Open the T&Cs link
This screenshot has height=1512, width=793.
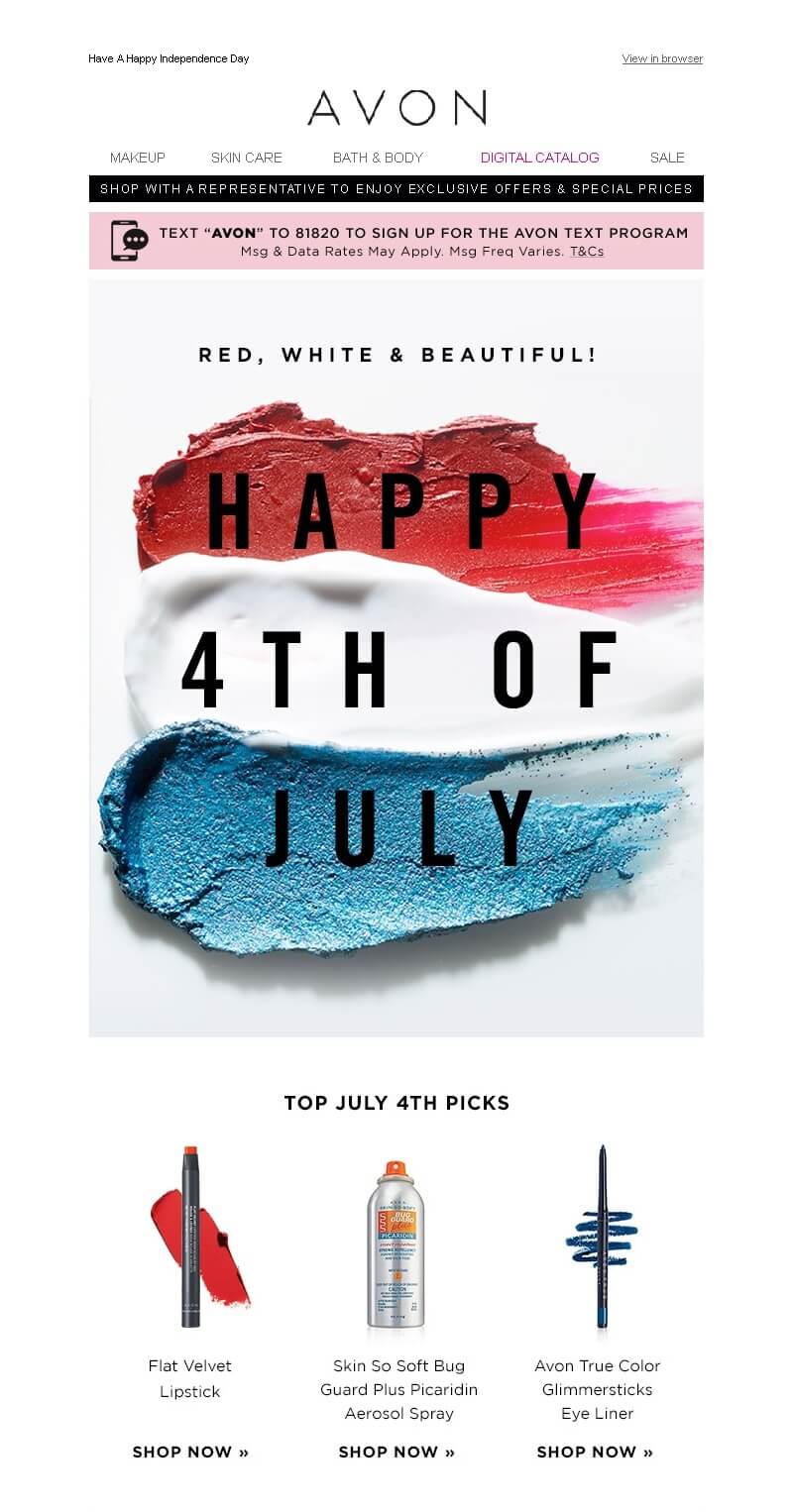tap(587, 252)
